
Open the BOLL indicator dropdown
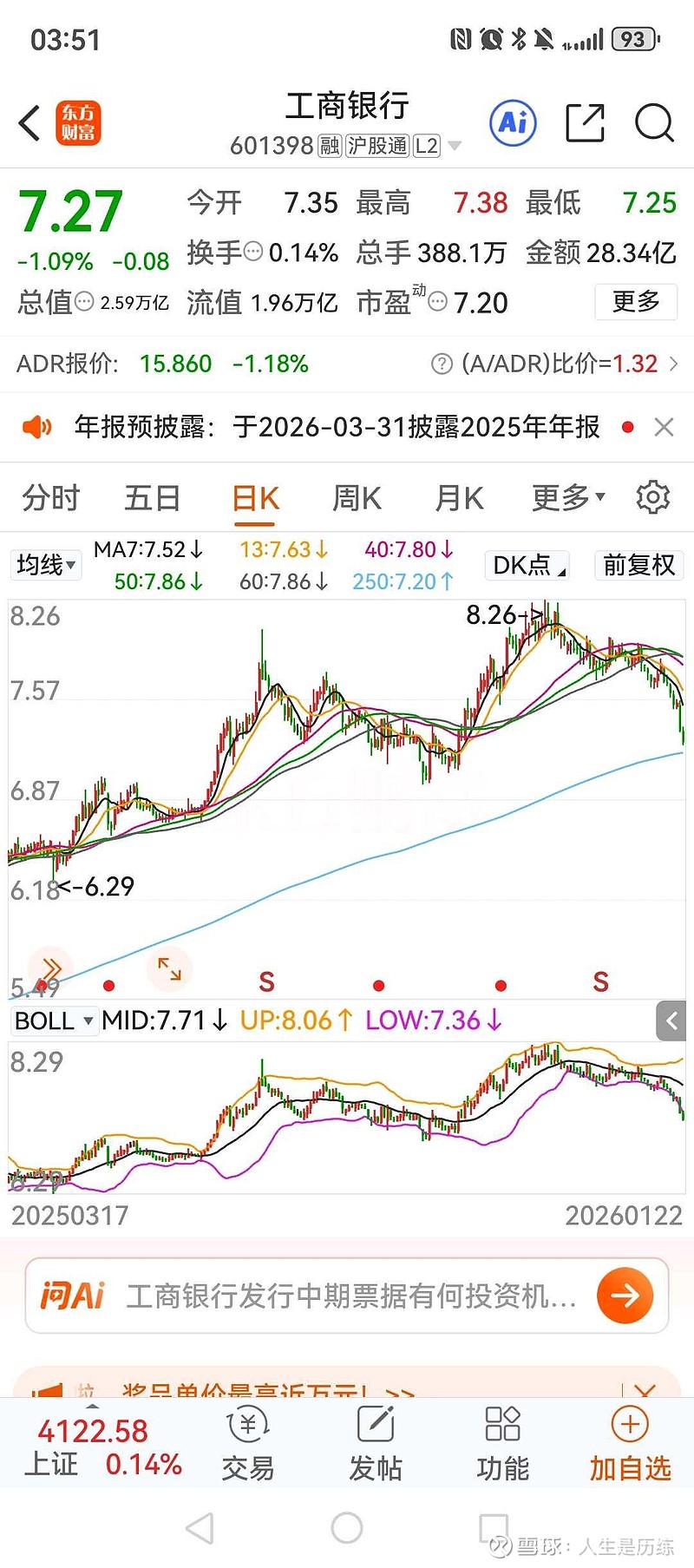coord(54,1020)
